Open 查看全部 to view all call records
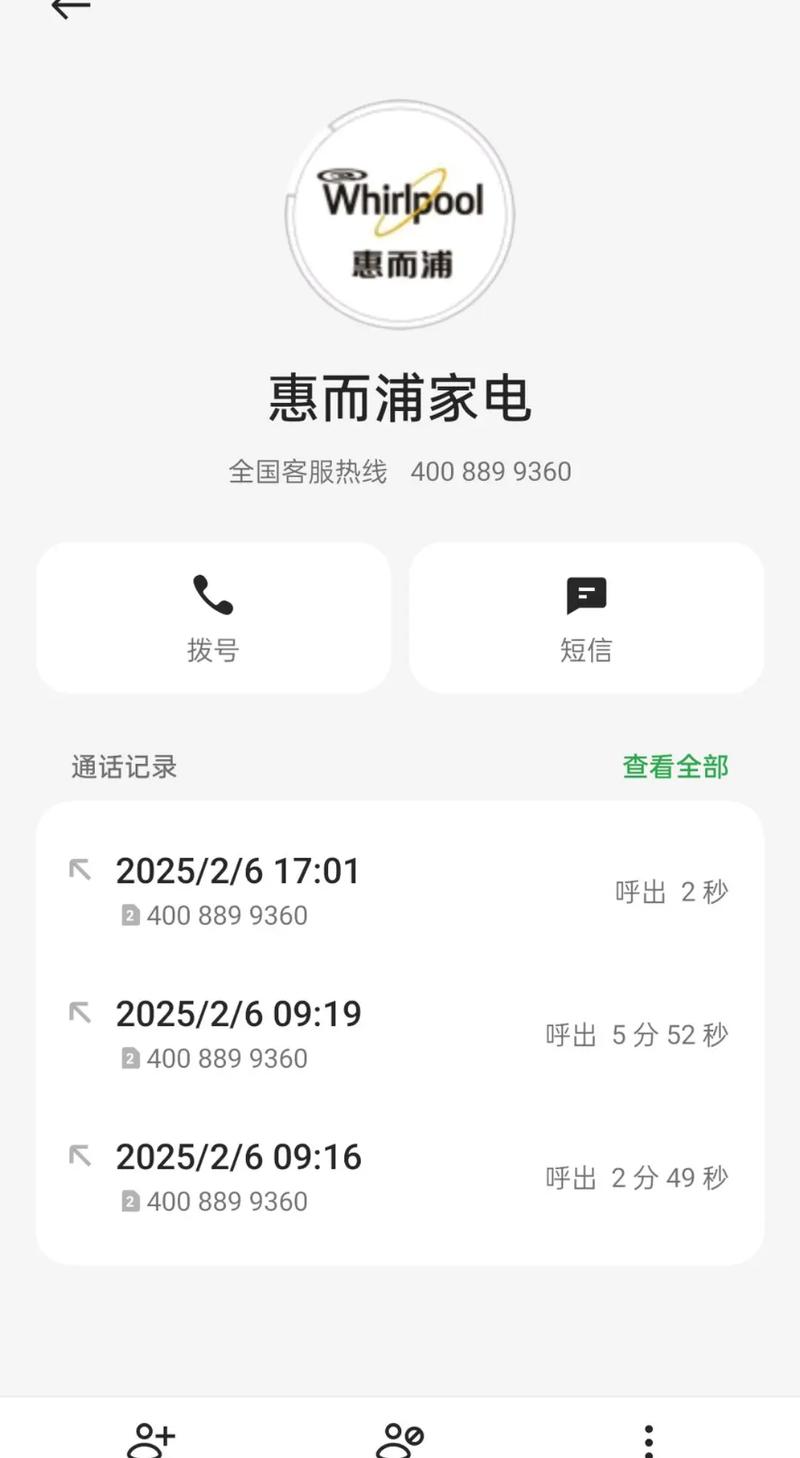Screen dimensions: 800x1458 click(x=674, y=766)
